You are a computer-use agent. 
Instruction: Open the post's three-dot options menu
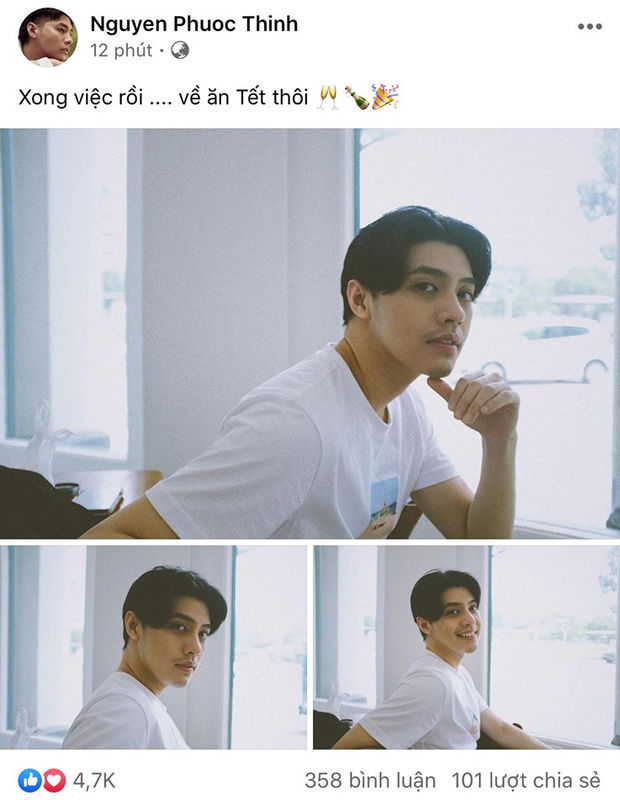coord(589,26)
